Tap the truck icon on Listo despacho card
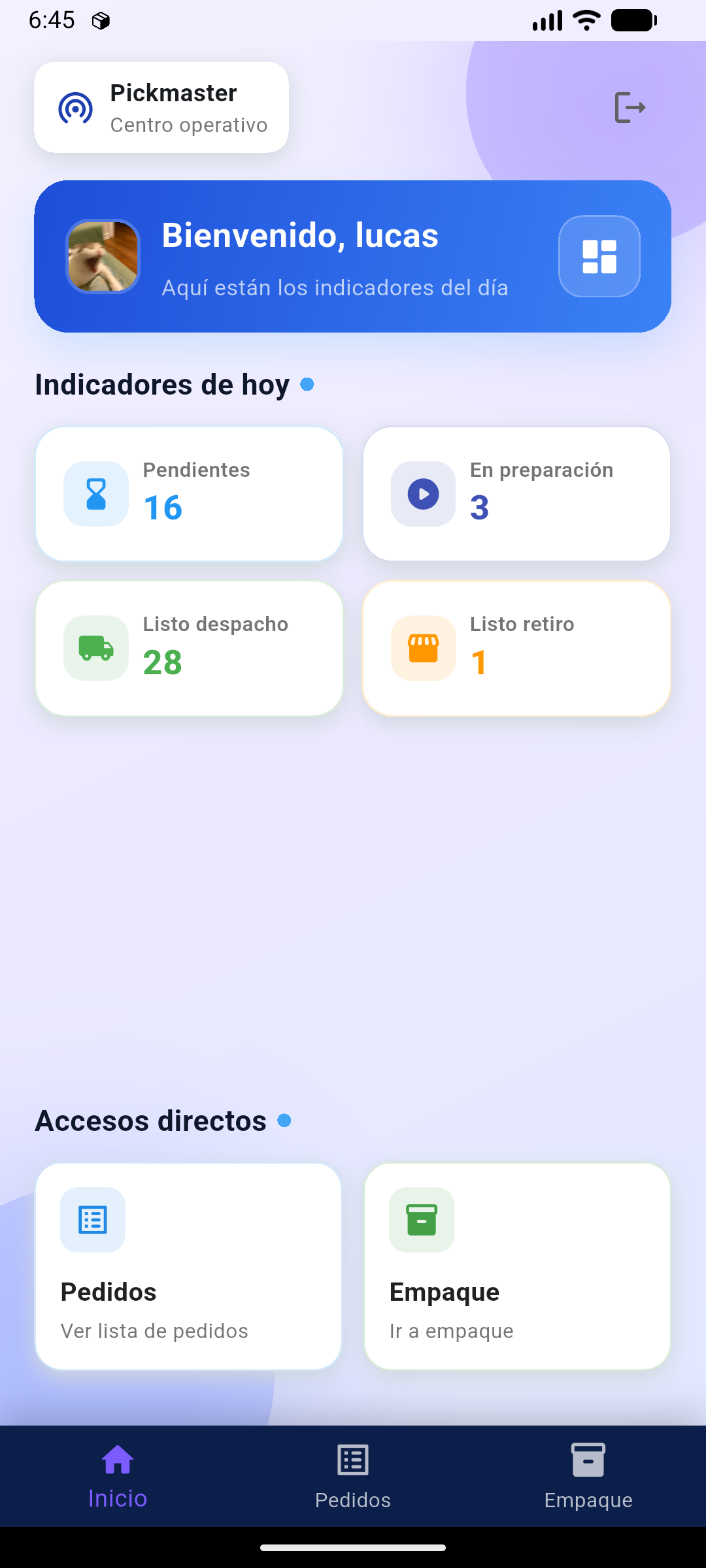 click(95, 647)
